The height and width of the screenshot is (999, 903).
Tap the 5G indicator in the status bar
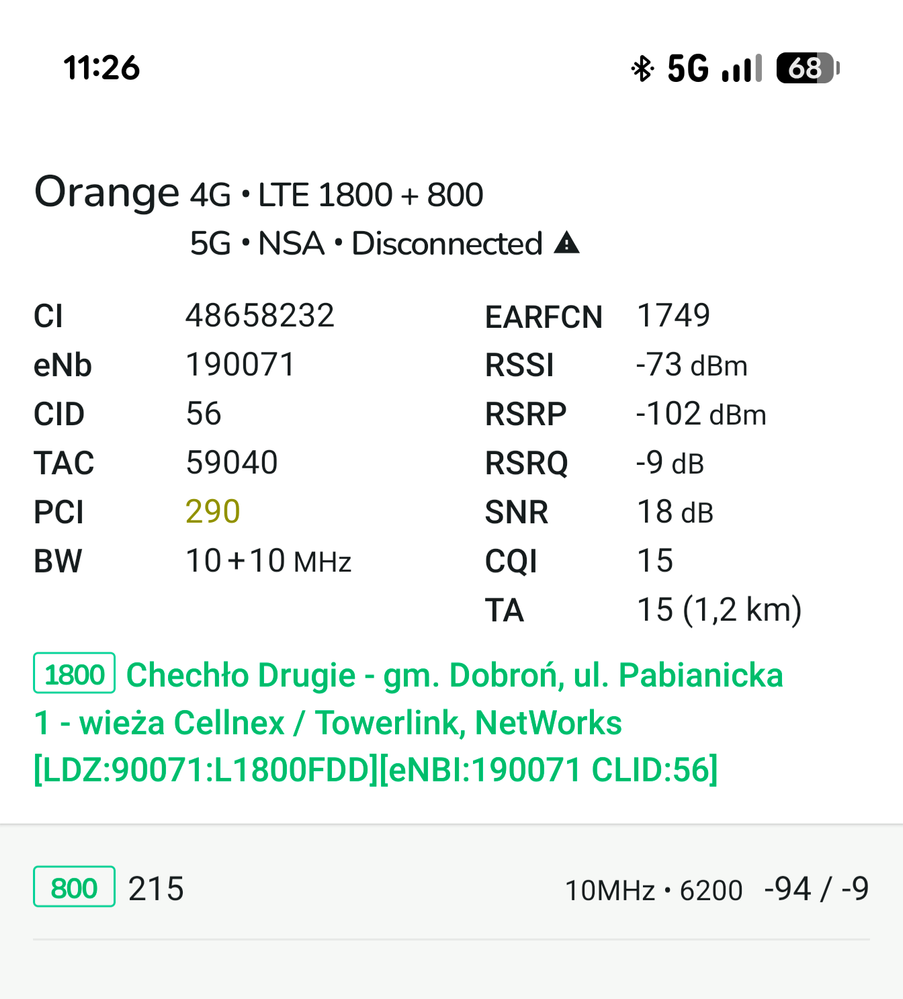(689, 69)
